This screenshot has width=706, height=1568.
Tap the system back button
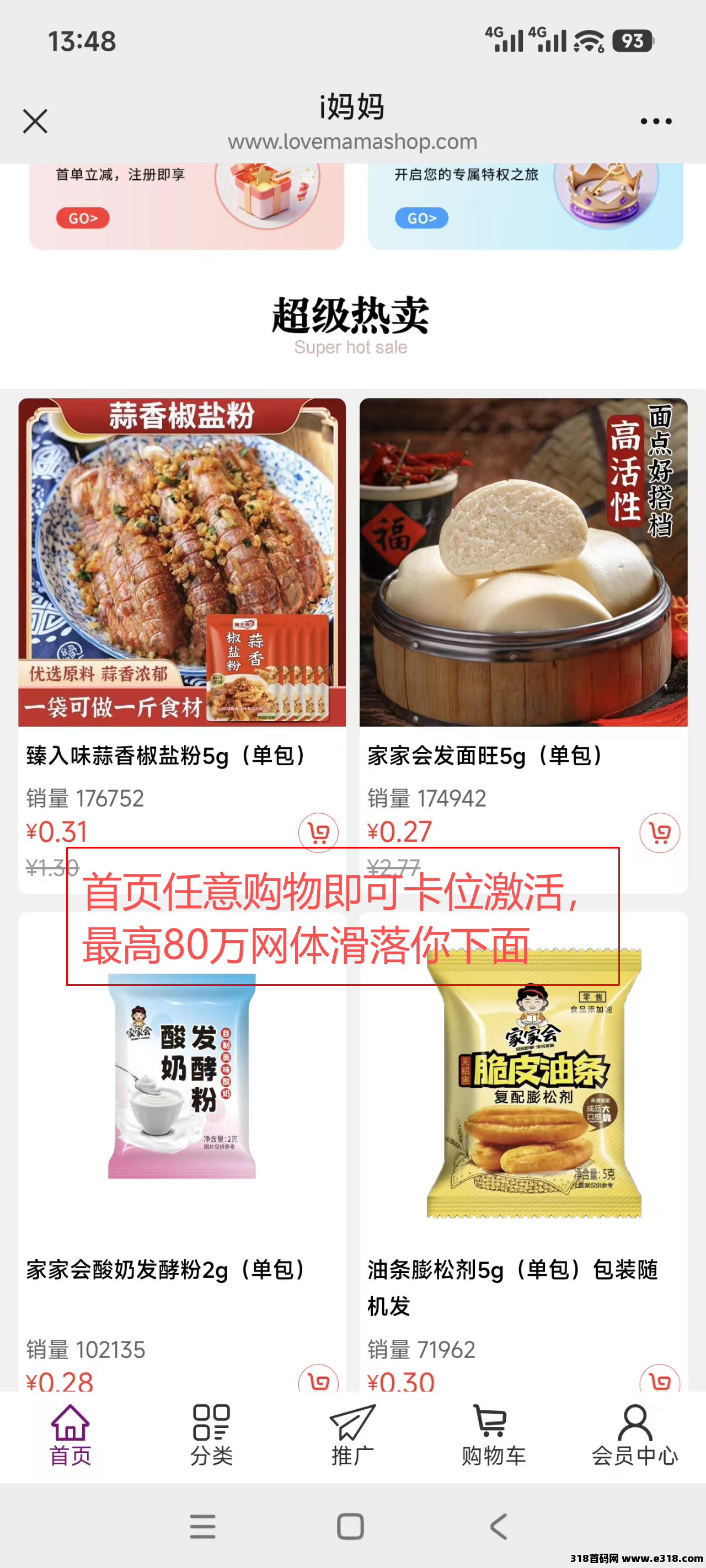click(498, 1526)
